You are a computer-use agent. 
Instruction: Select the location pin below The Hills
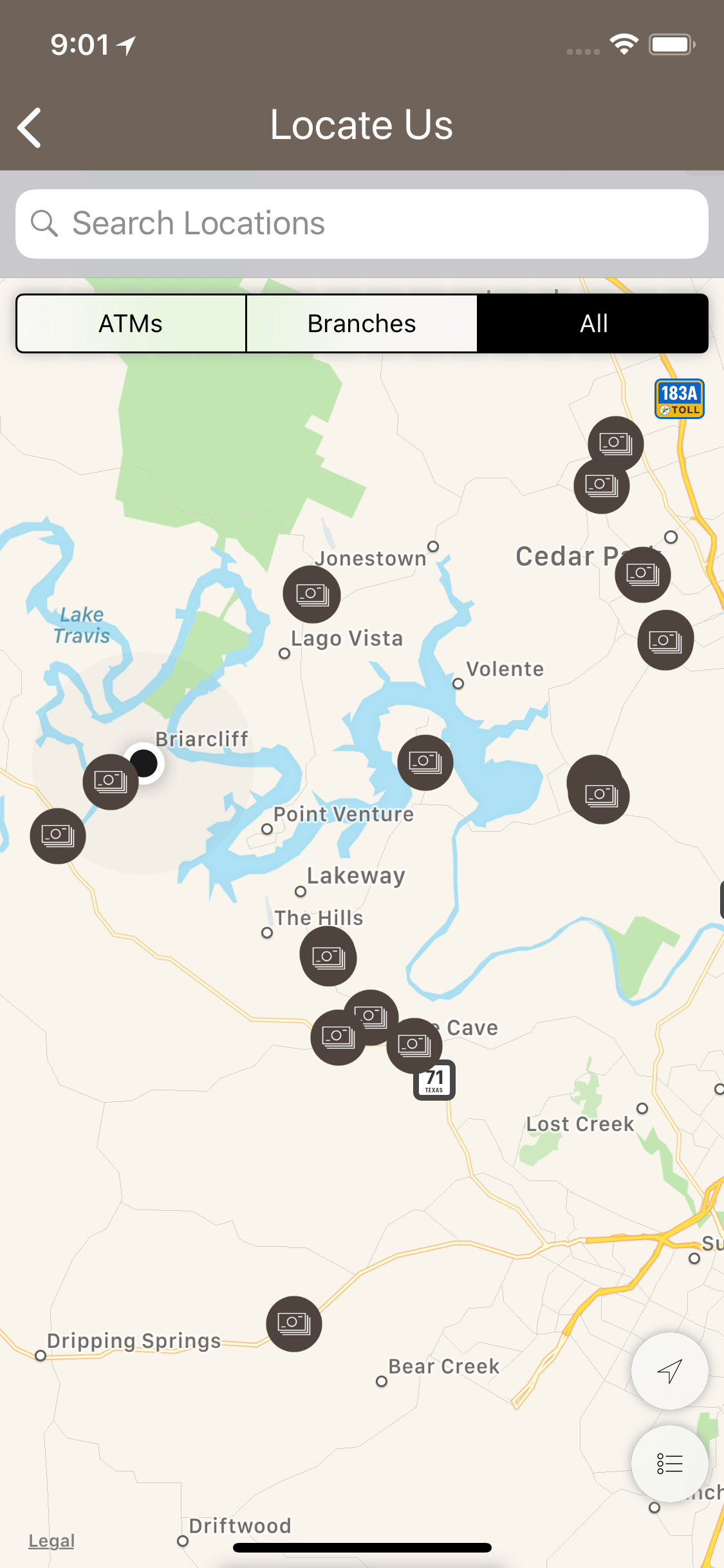click(x=328, y=958)
